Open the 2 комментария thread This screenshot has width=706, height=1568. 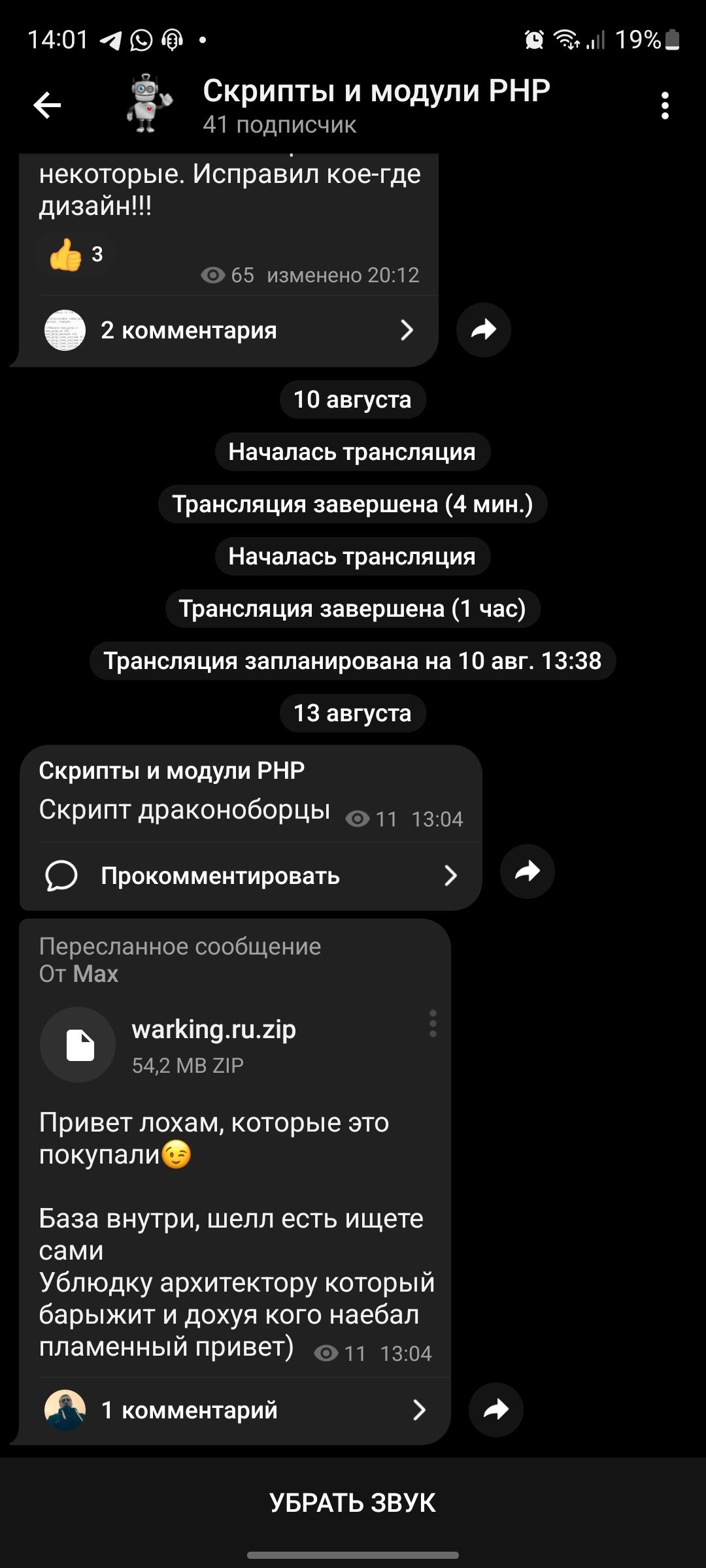[x=229, y=331]
